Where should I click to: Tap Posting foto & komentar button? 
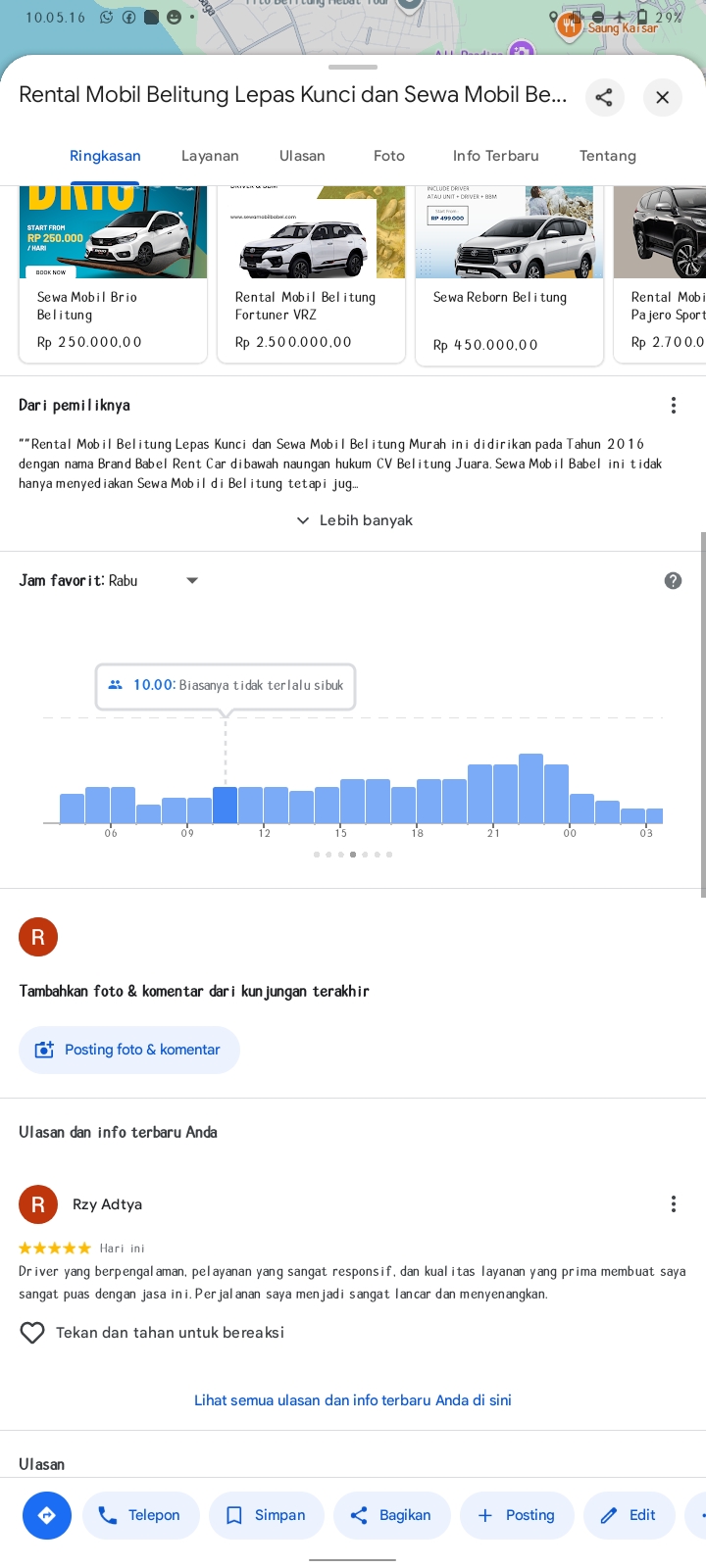(x=129, y=1050)
